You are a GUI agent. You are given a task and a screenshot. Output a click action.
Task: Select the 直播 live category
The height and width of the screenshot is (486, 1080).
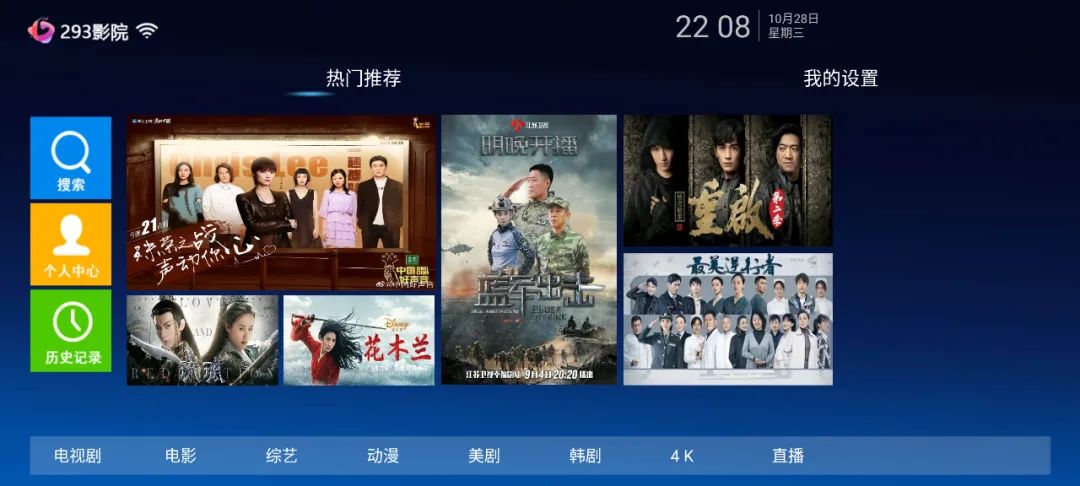coord(788,456)
